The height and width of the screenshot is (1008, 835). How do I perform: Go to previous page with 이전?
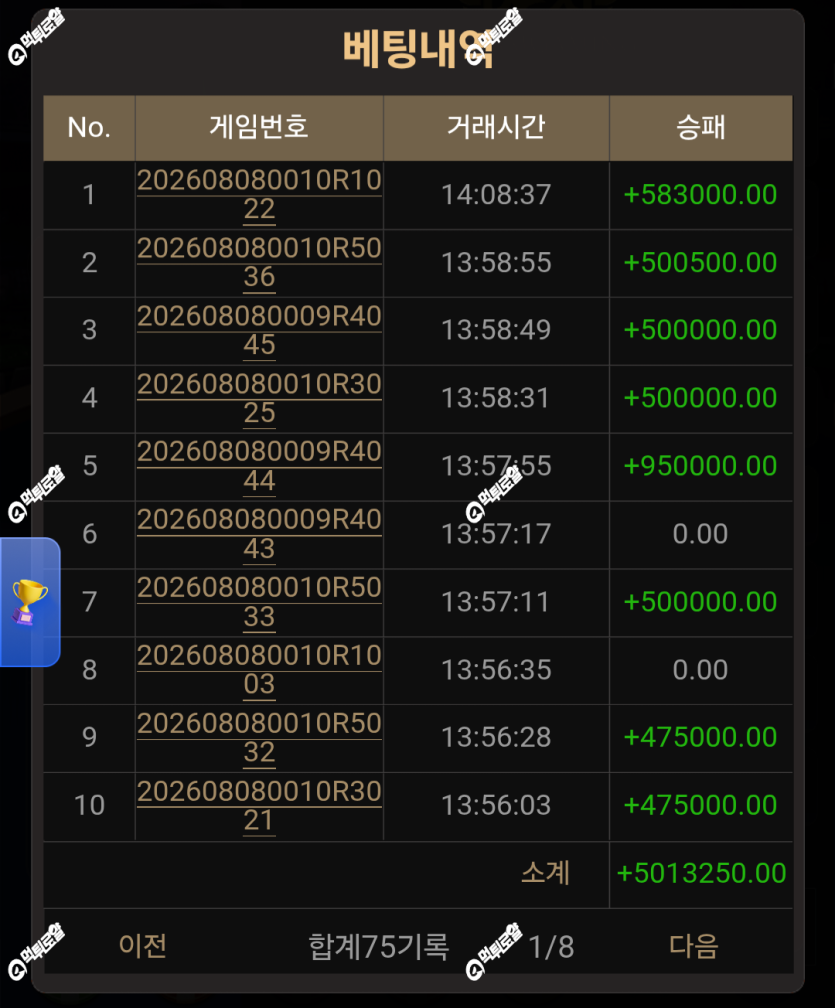tap(143, 946)
